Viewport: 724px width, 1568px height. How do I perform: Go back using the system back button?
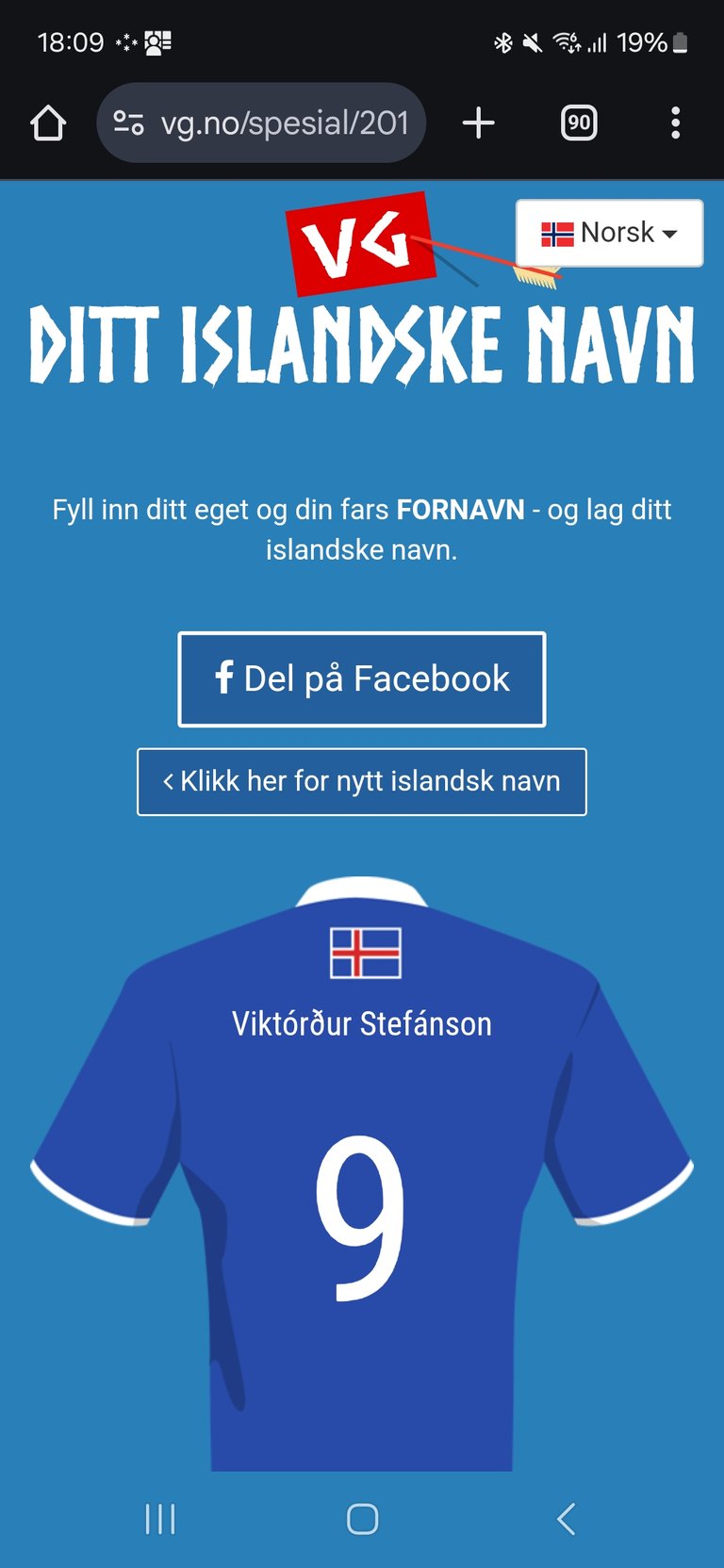(566, 1519)
